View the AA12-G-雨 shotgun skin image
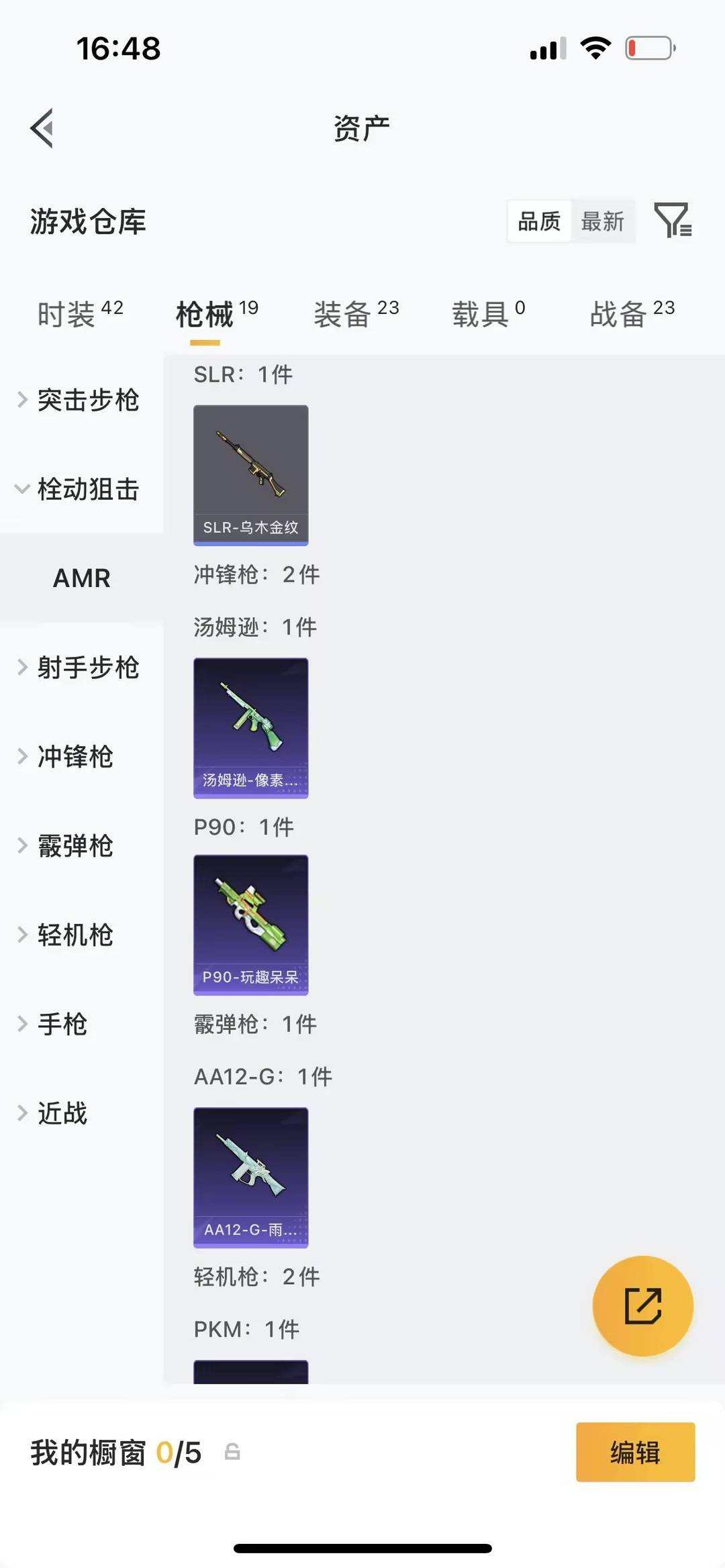This screenshot has width=725, height=1568. (250, 1175)
